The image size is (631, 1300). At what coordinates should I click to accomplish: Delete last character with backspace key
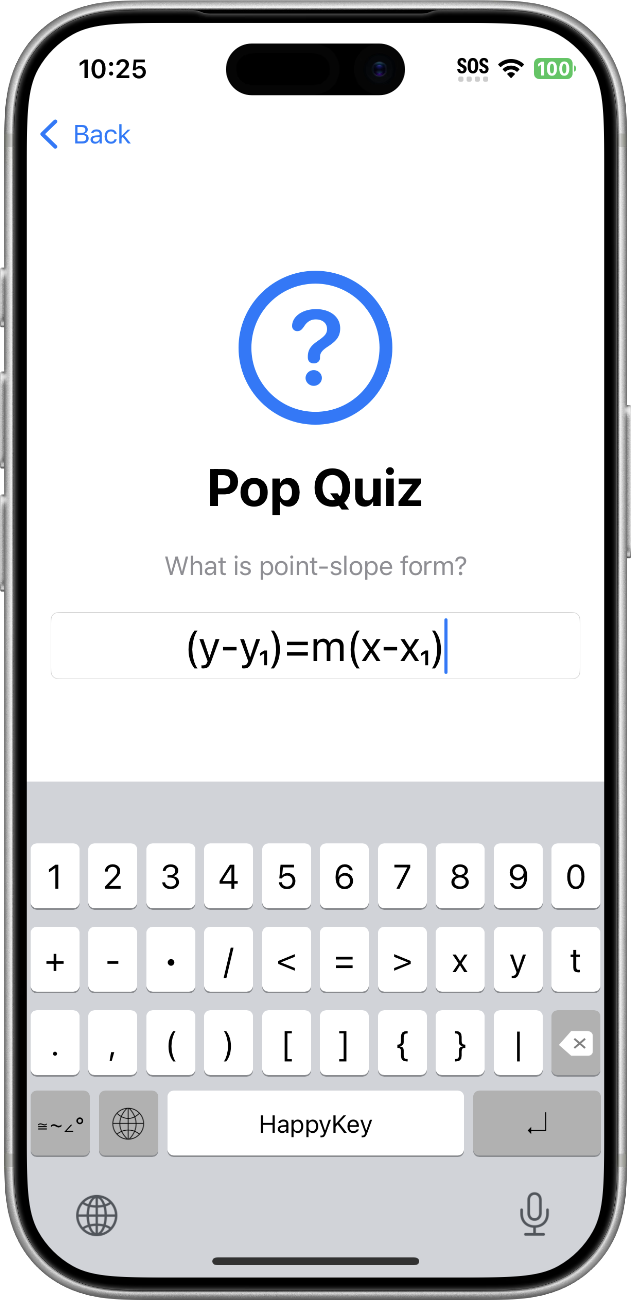coord(576,1044)
